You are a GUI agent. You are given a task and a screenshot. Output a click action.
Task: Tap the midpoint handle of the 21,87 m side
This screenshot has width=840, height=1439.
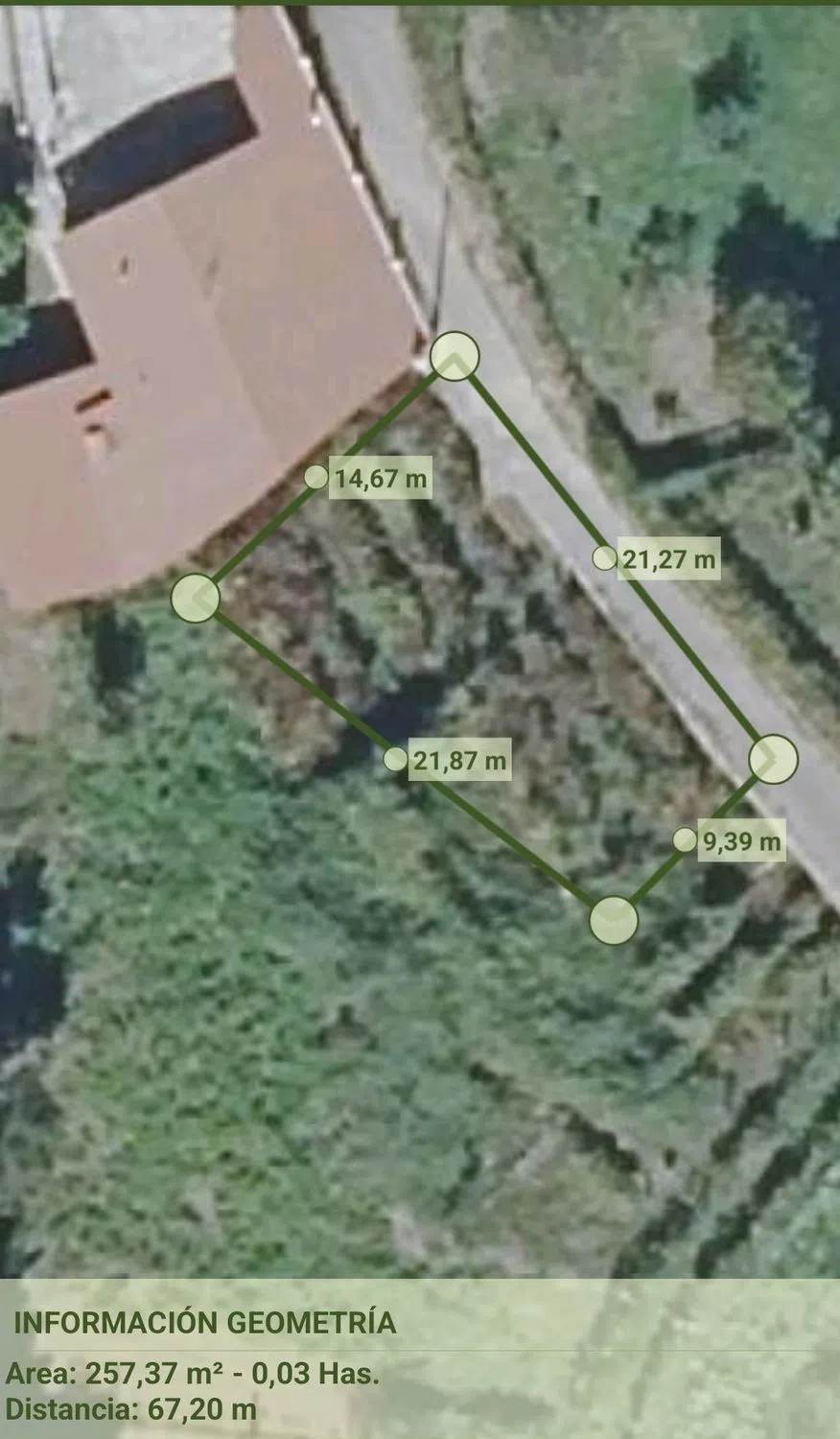pos(395,759)
